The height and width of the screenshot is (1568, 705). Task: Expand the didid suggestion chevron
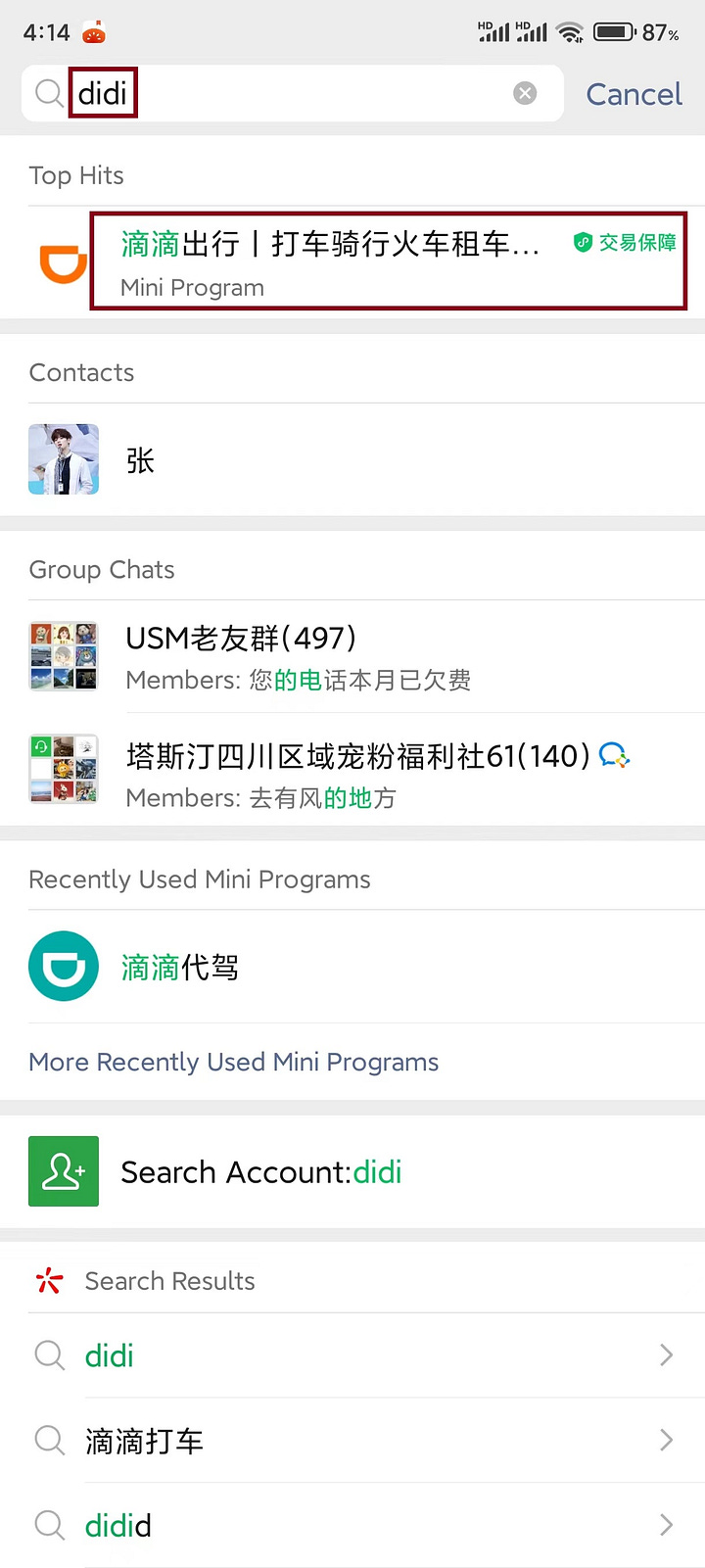pyautogui.click(x=667, y=1525)
